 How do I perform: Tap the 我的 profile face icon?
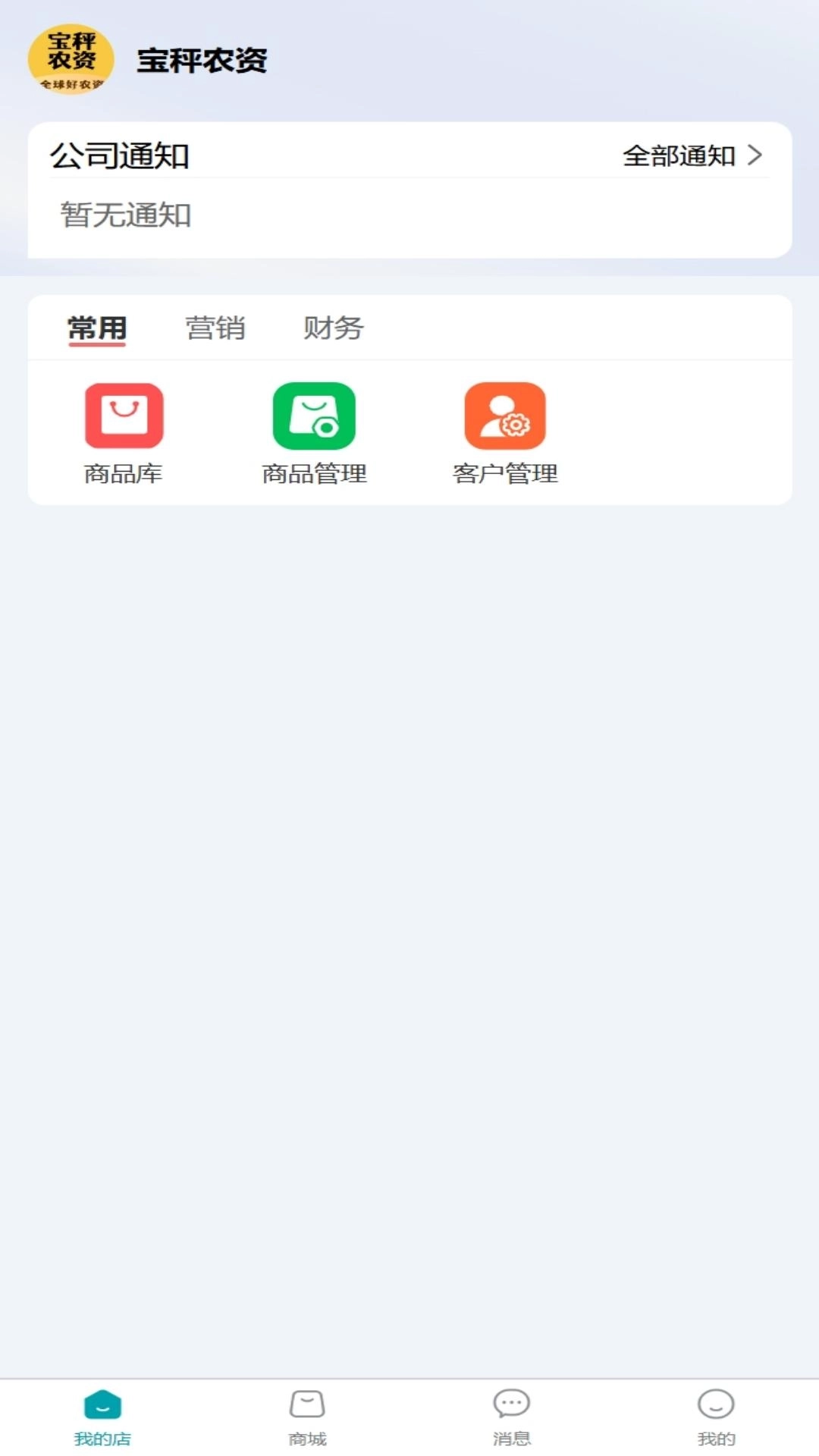717,1407
